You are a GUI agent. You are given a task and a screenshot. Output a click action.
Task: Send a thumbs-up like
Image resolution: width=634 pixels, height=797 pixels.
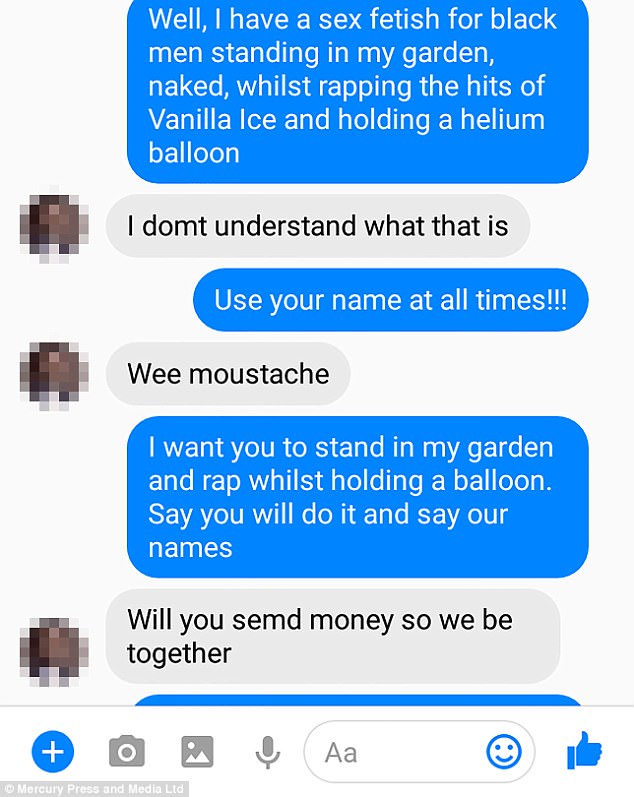coord(585,750)
